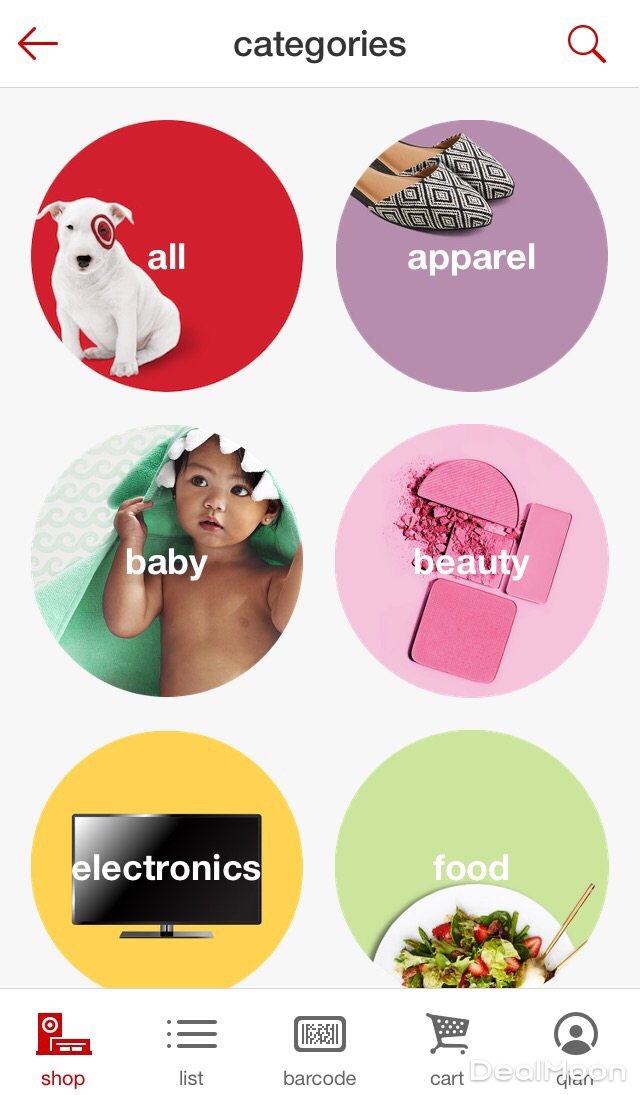
Task: Open the electronics category
Action: click(x=167, y=865)
